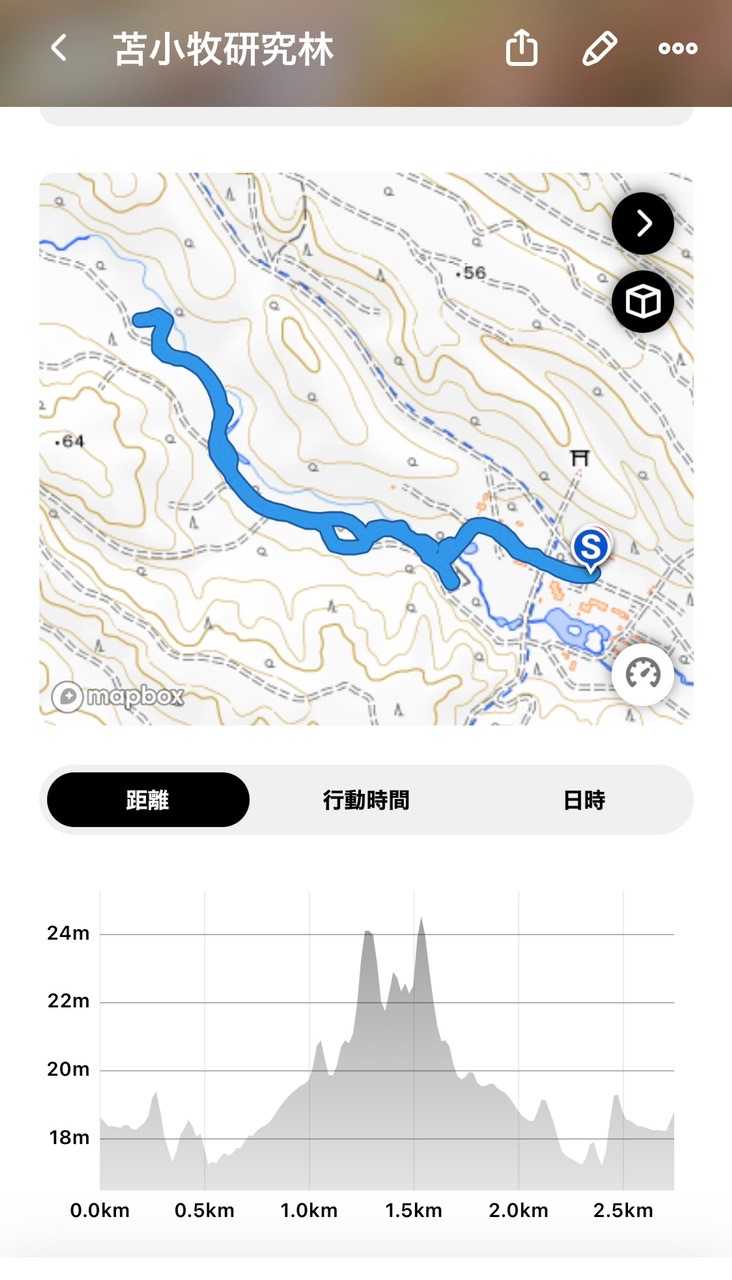Open the speedometer pace view on map
The image size is (732, 1280).
point(643,675)
